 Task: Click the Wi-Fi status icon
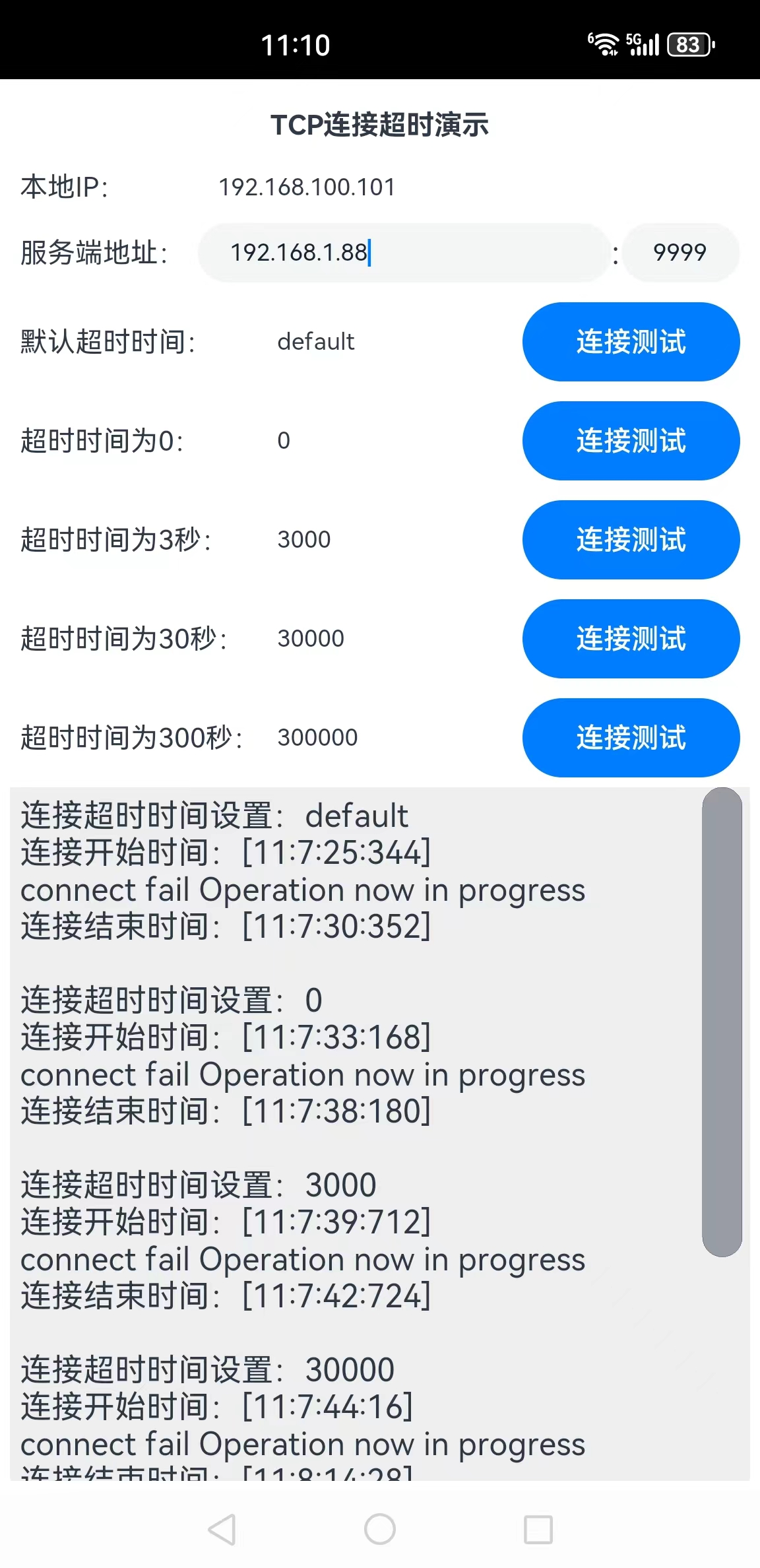tap(604, 43)
